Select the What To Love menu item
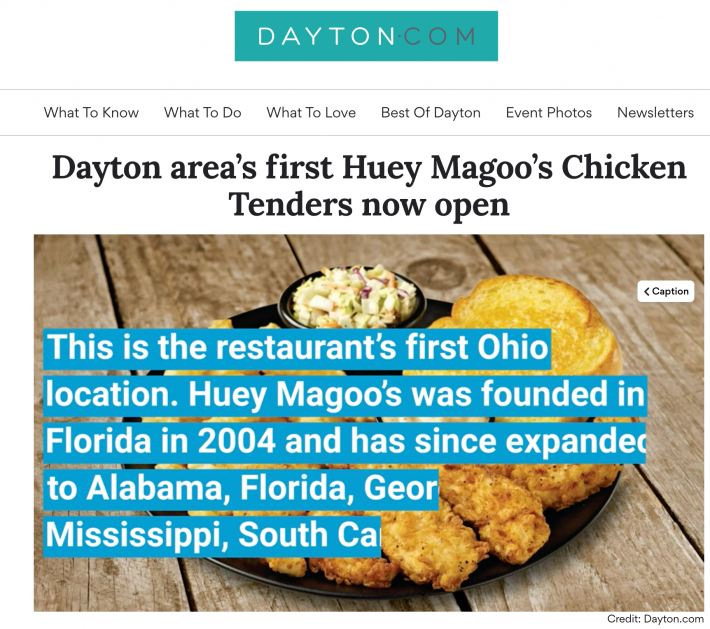Viewport: 710px width, 629px height. tap(311, 113)
